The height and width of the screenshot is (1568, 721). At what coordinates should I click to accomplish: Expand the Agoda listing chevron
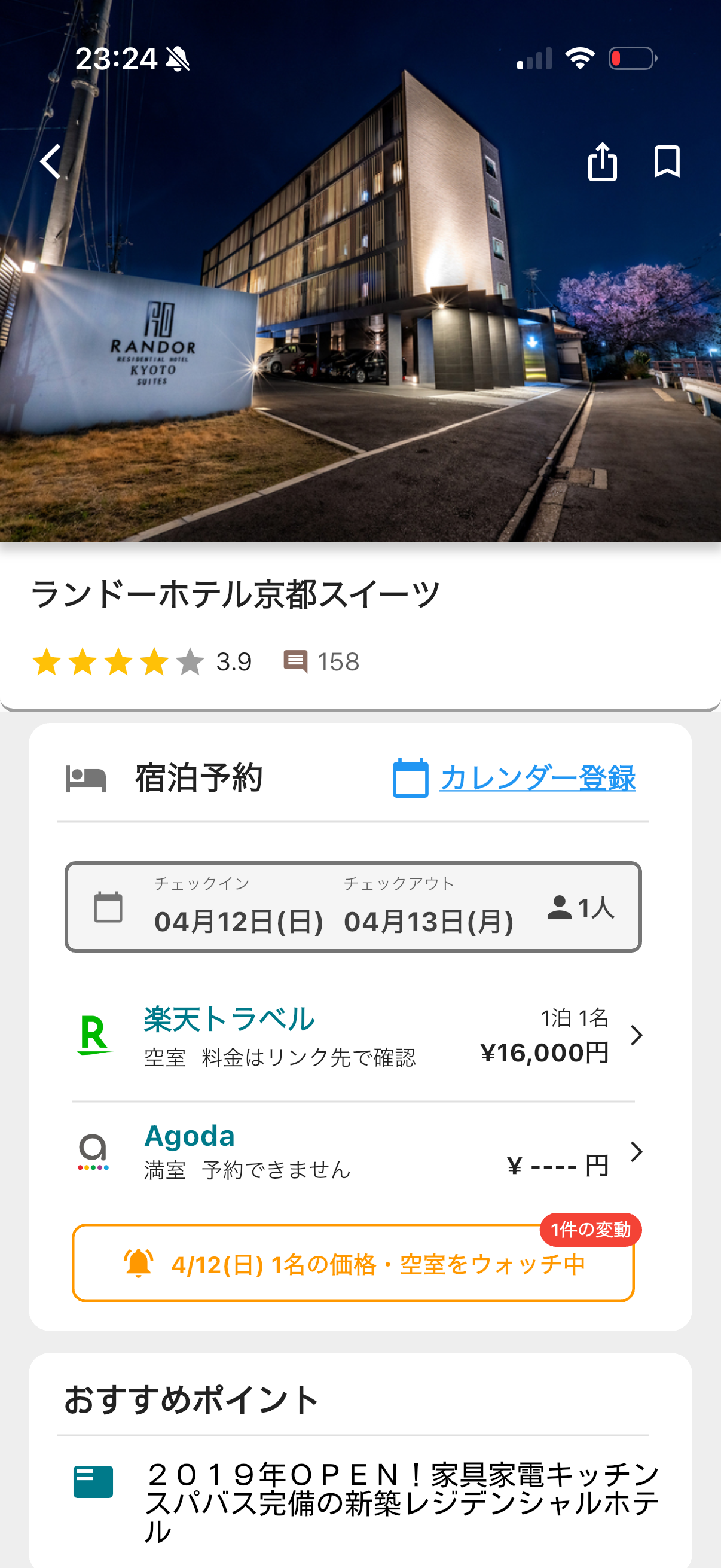coord(637,1151)
